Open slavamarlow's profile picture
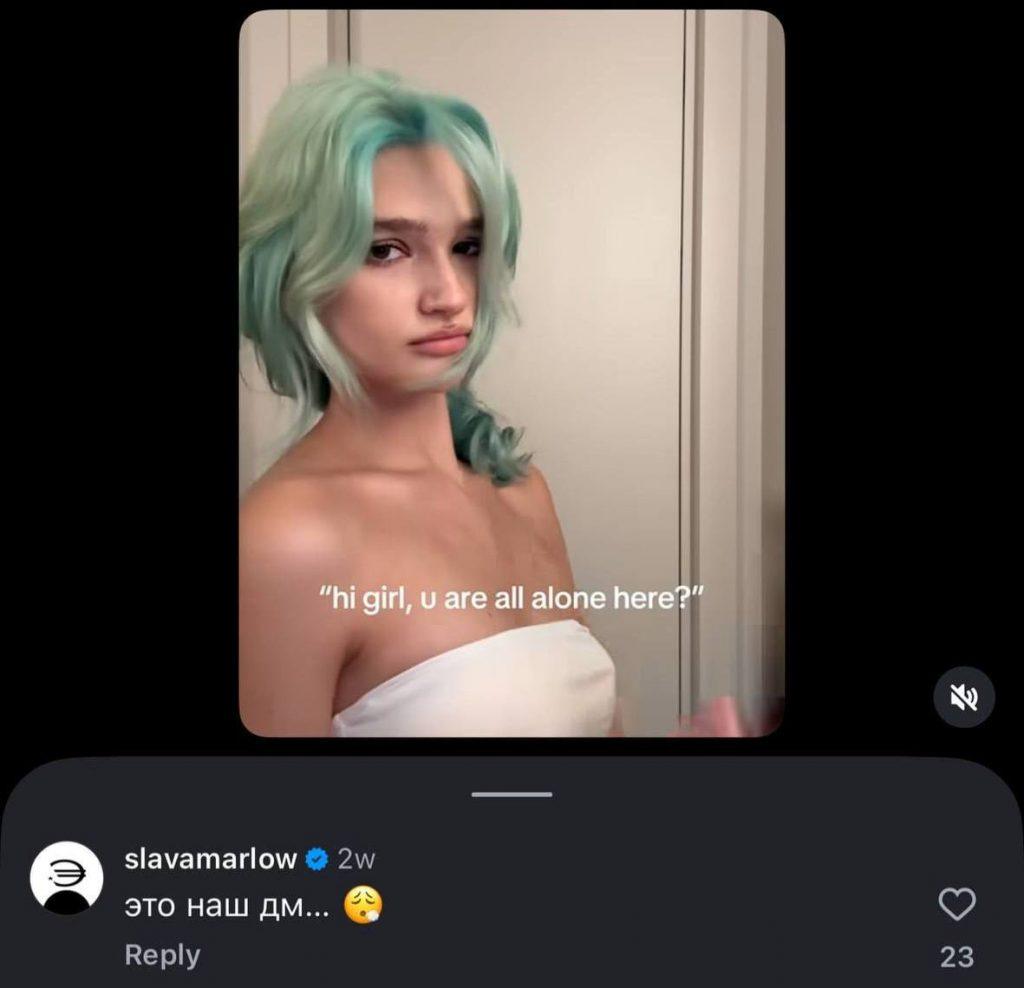 click(67, 878)
